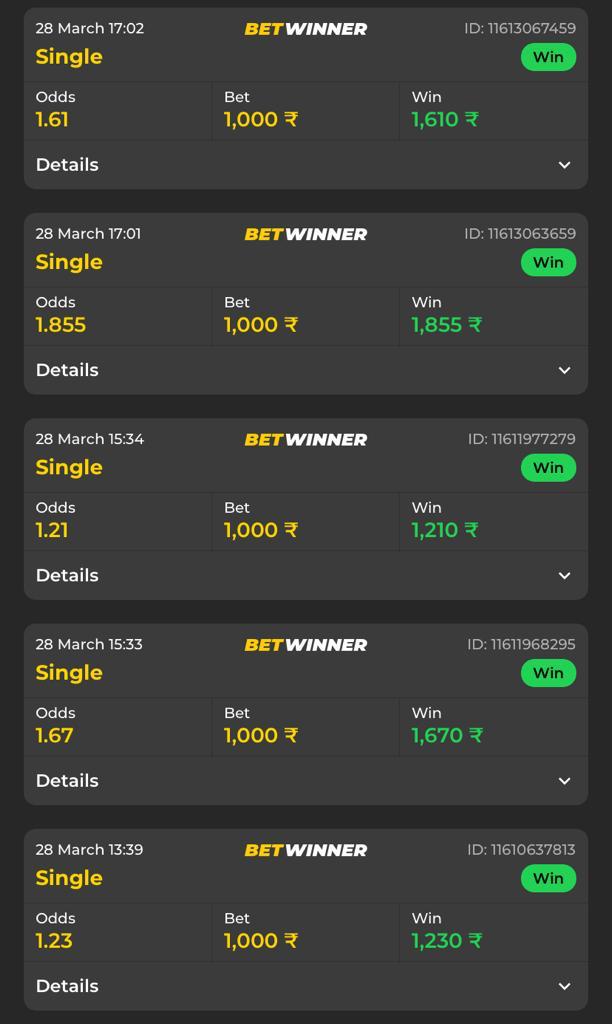Expand Details of the 28 March 13:39 bet

click(306, 986)
